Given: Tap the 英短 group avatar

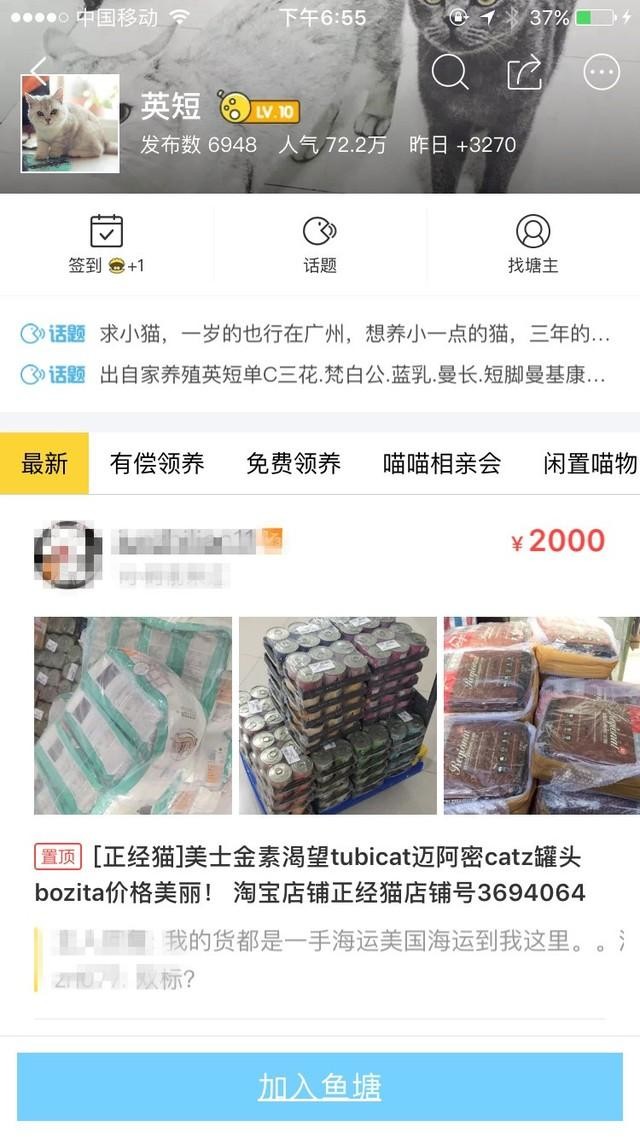Looking at the screenshot, I should click(70, 124).
